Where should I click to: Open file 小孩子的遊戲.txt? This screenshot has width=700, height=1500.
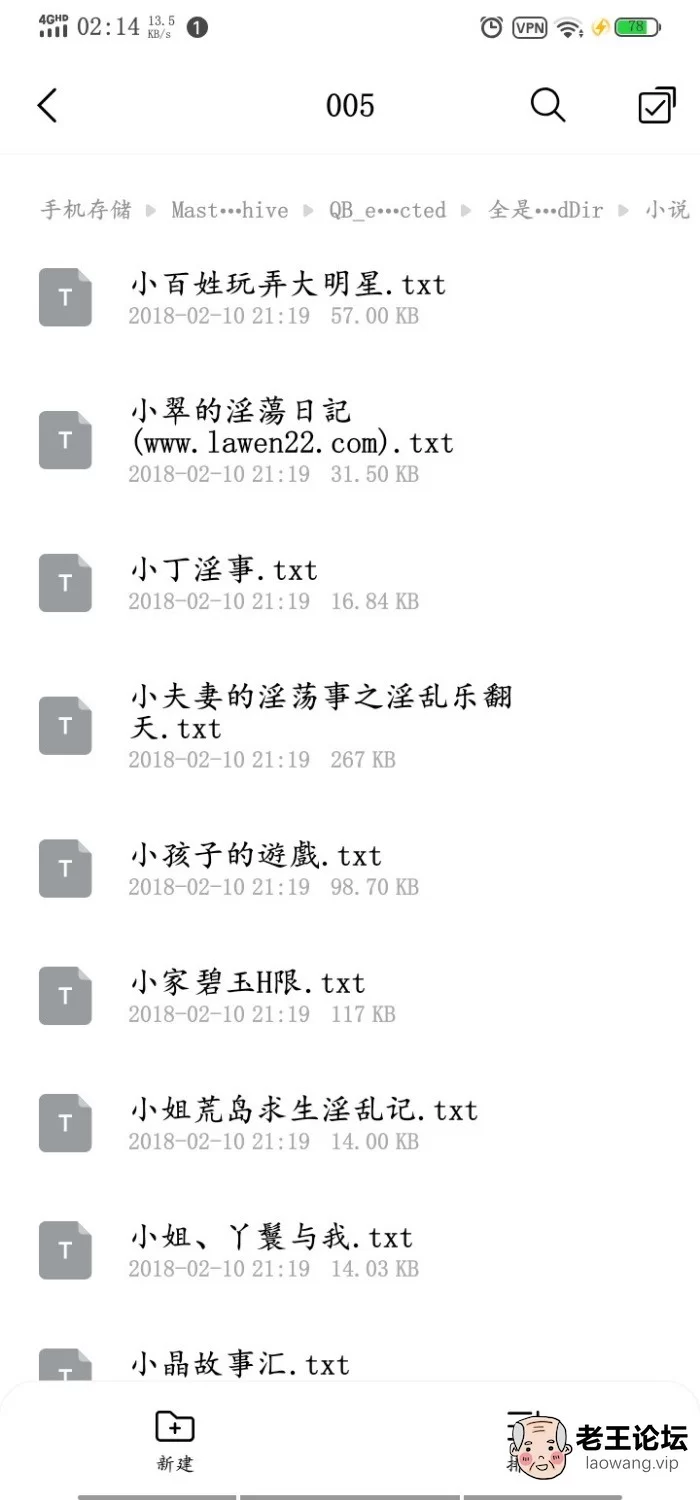click(350, 869)
